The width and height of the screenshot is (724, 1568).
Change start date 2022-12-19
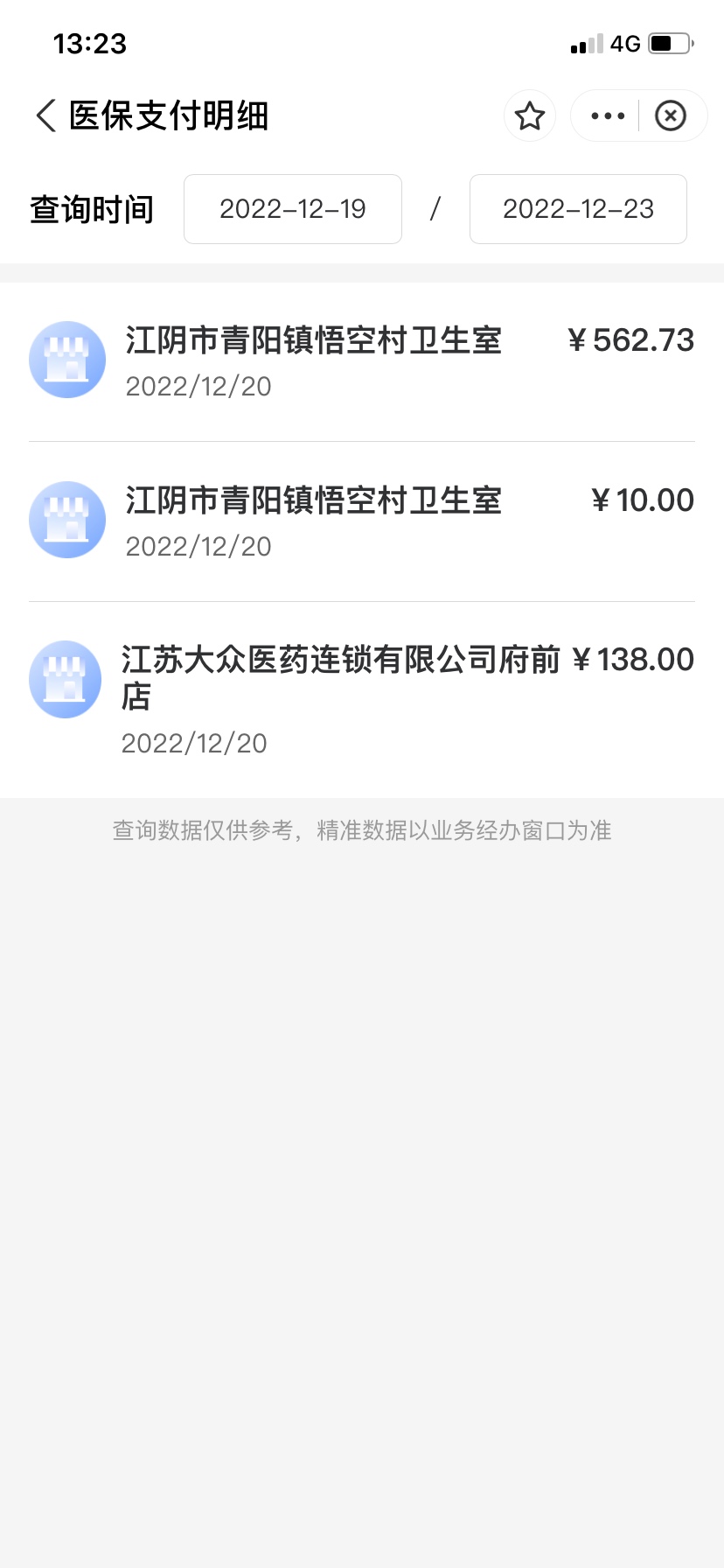293,209
